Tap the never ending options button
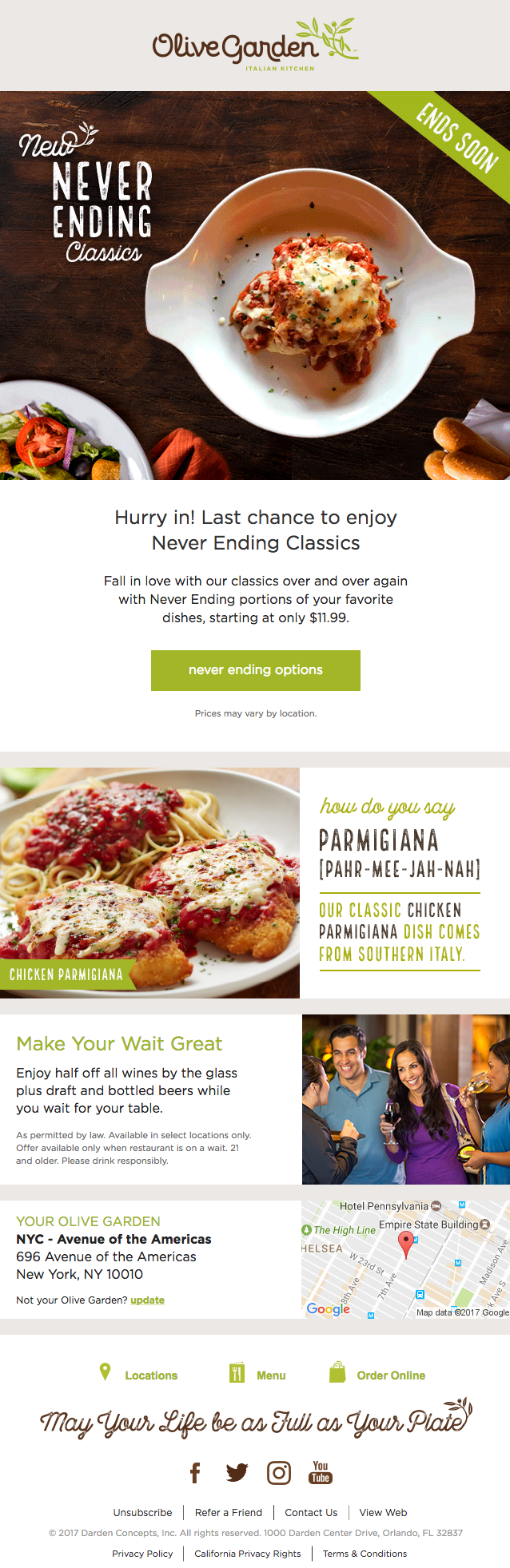This screenshot has height=1568, width=510. click(255, 669)
